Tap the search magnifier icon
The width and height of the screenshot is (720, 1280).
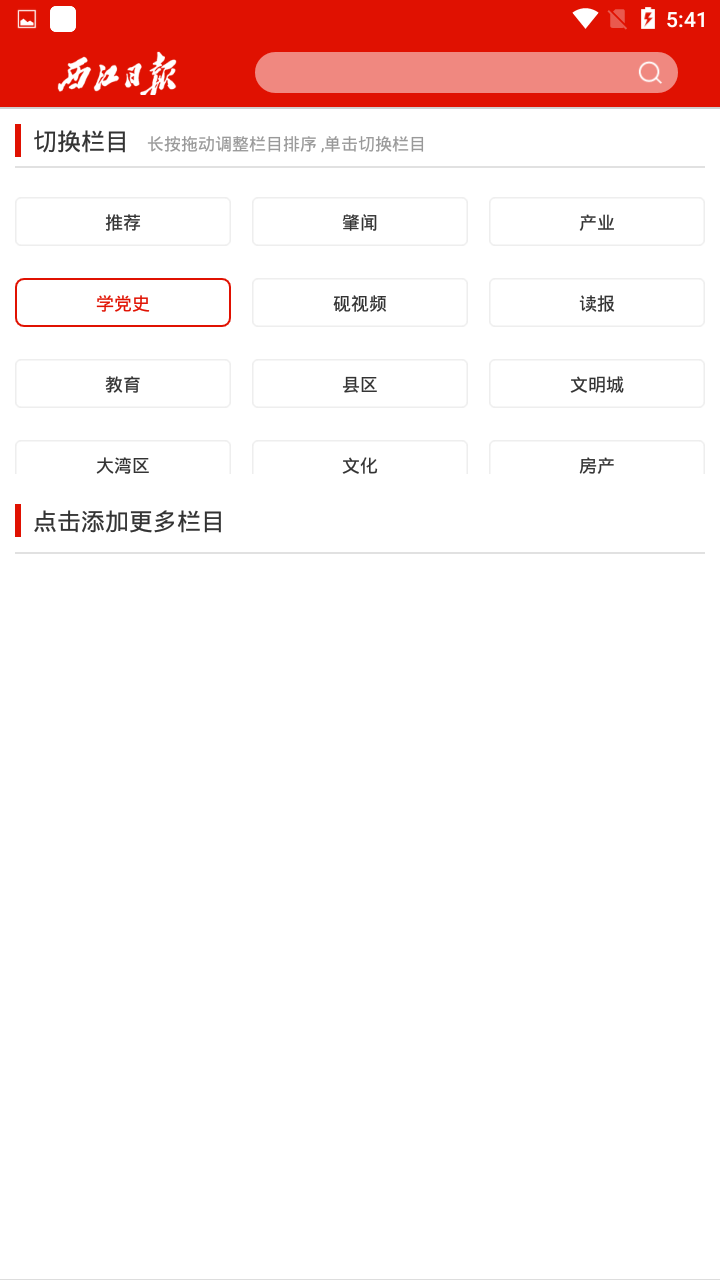point(649,72)
